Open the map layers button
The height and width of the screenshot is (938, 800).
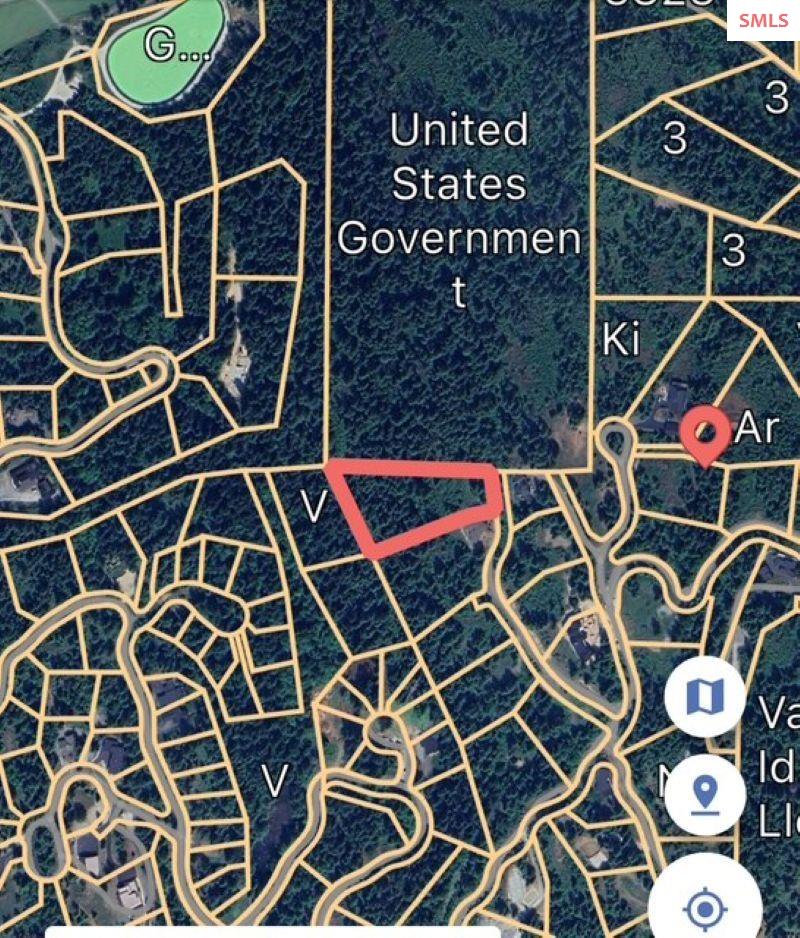tap(705, 697)
